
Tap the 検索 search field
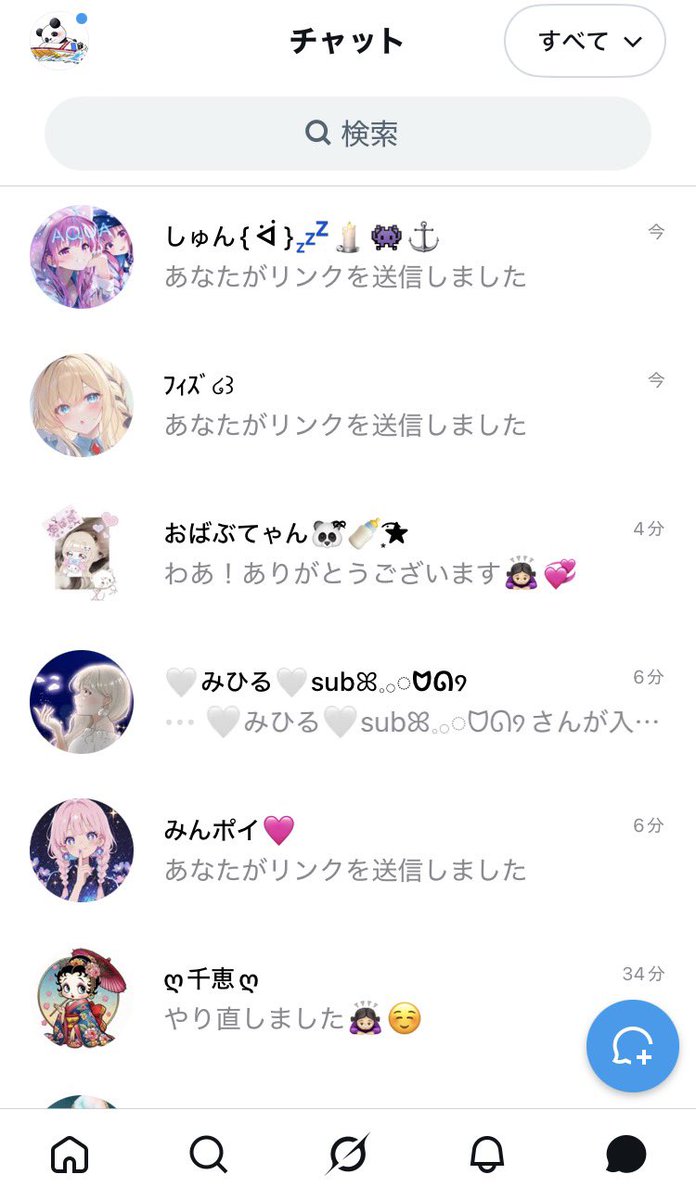point(348,133)
